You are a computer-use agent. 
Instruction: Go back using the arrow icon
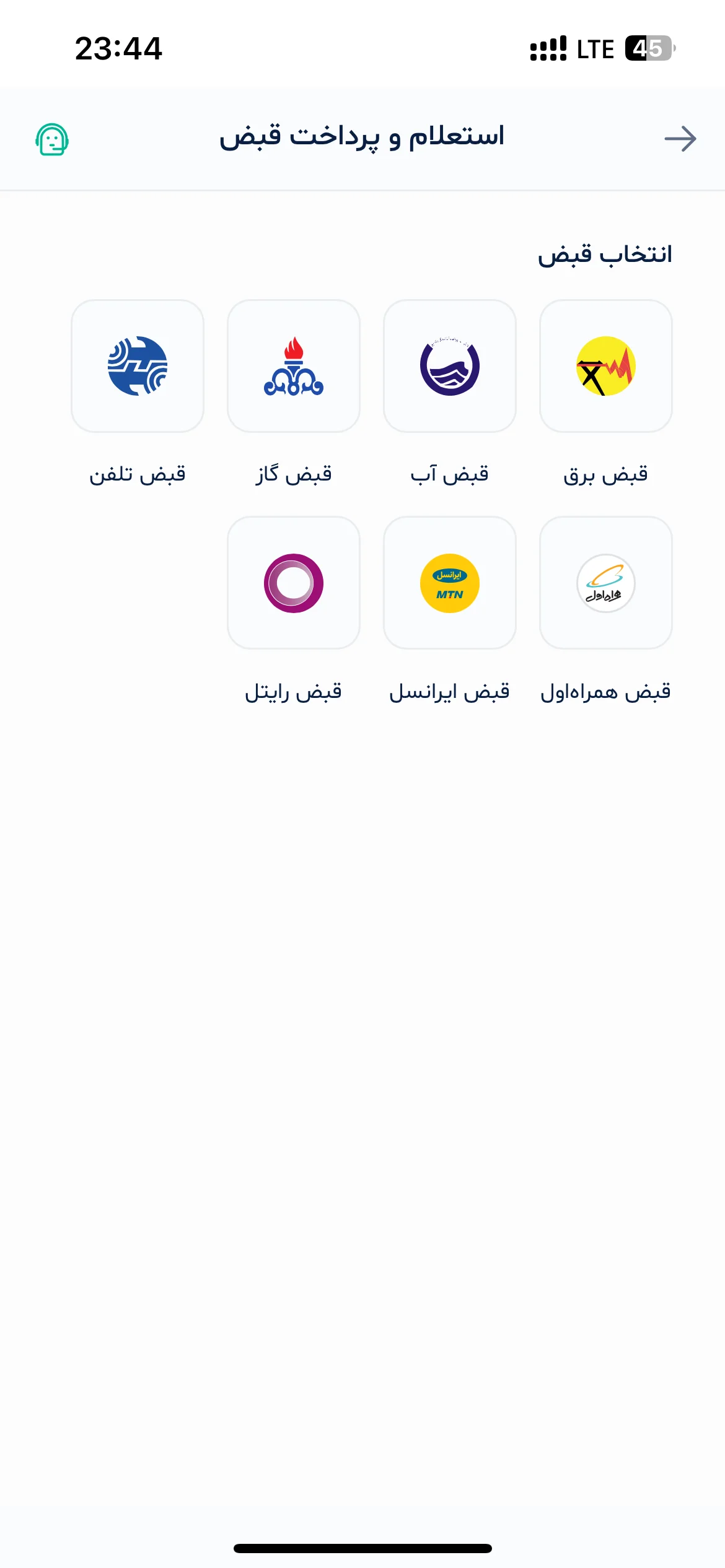point(680,139)
